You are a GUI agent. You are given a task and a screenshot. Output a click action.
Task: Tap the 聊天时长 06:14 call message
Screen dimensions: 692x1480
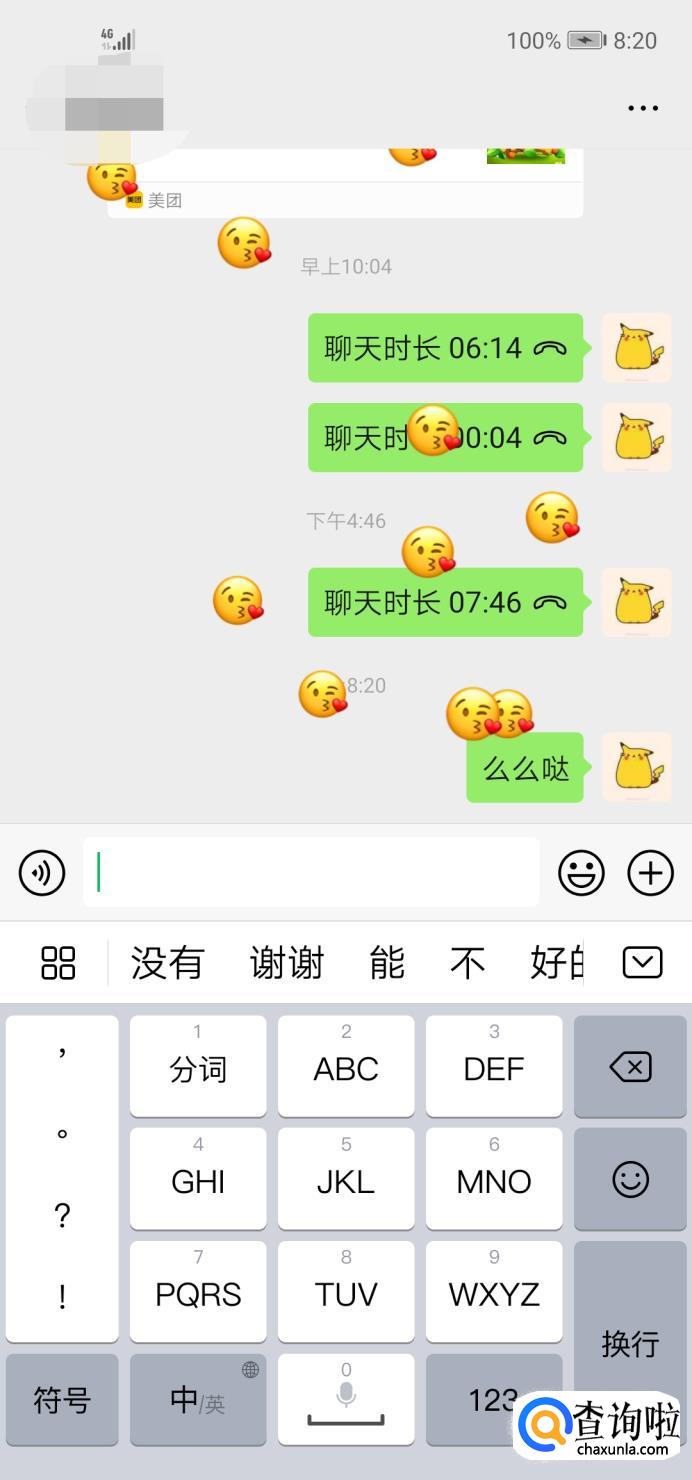click(x=445, y=348)
